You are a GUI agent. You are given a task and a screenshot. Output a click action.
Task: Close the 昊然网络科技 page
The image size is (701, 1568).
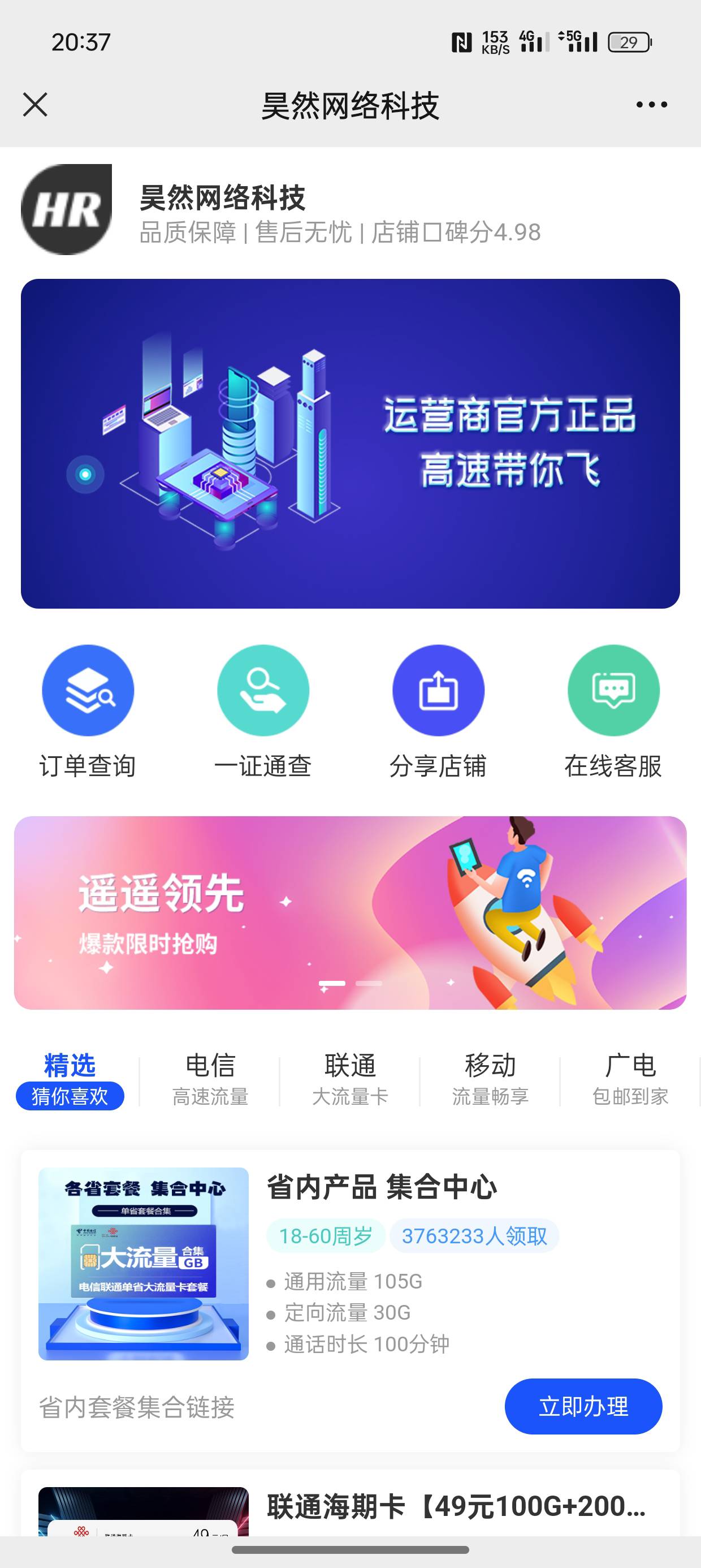[35, 105]
